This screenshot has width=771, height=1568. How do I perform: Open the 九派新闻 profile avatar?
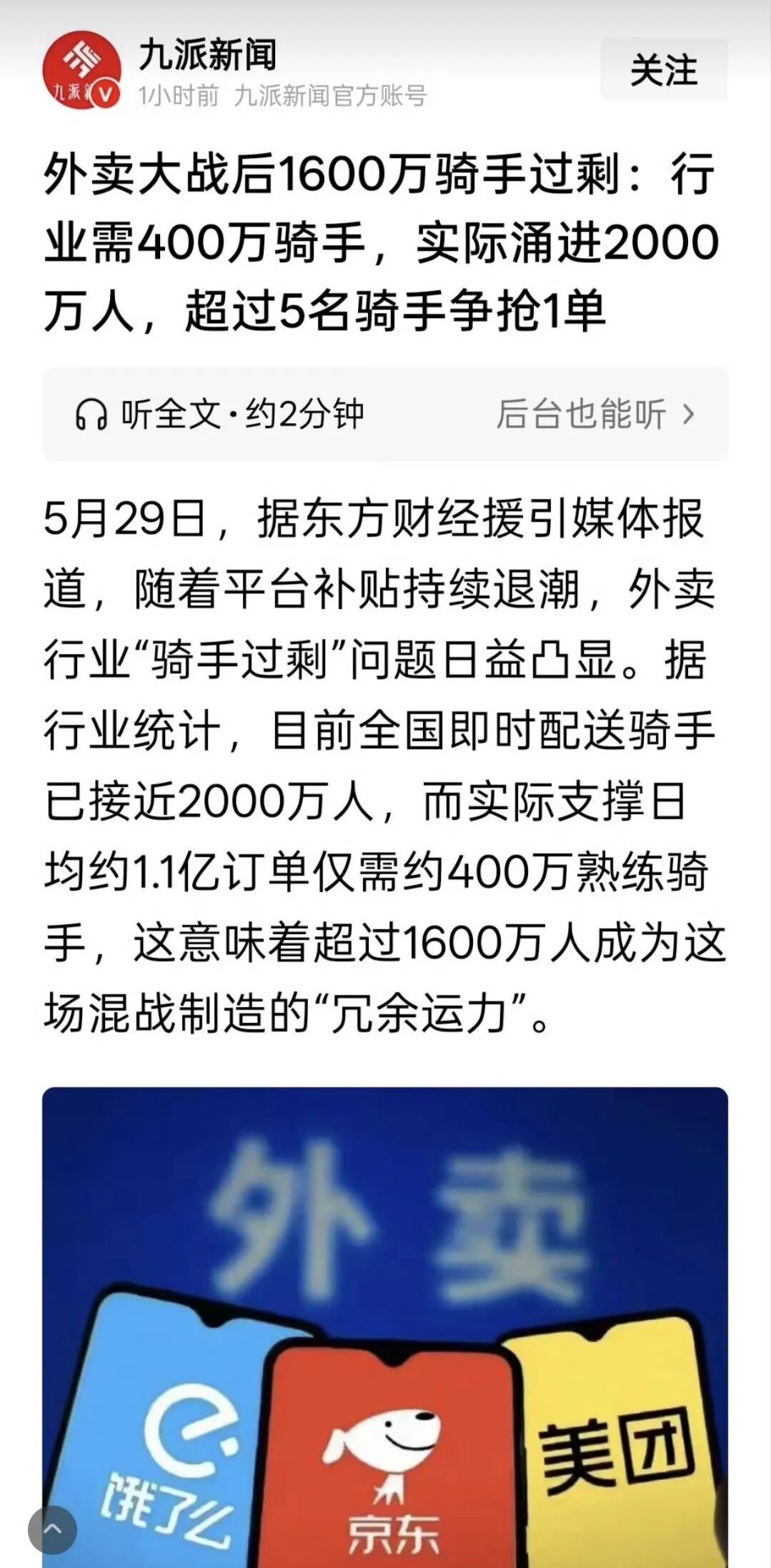click(x=81, y=70)
